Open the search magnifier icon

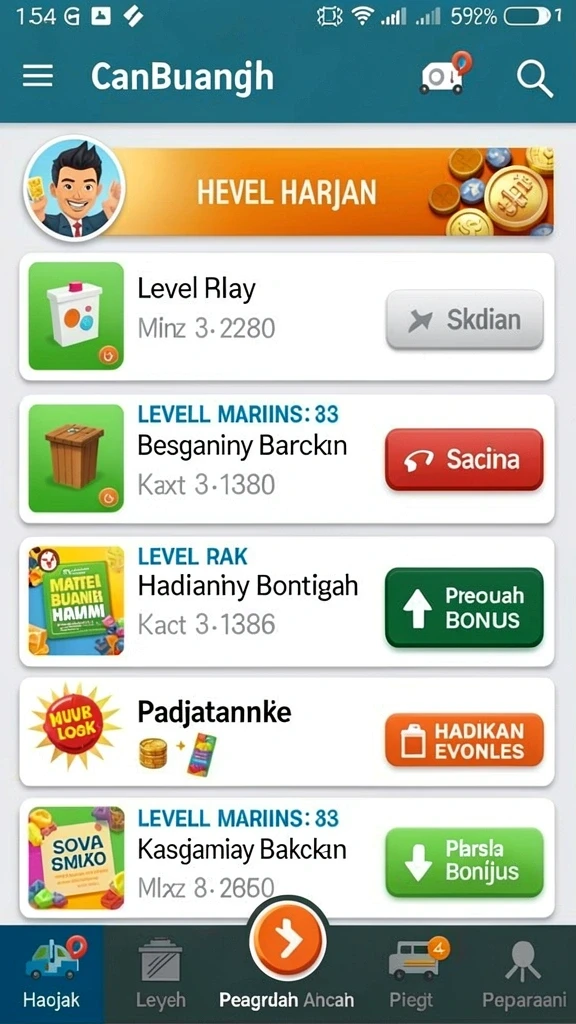(534, 78)
